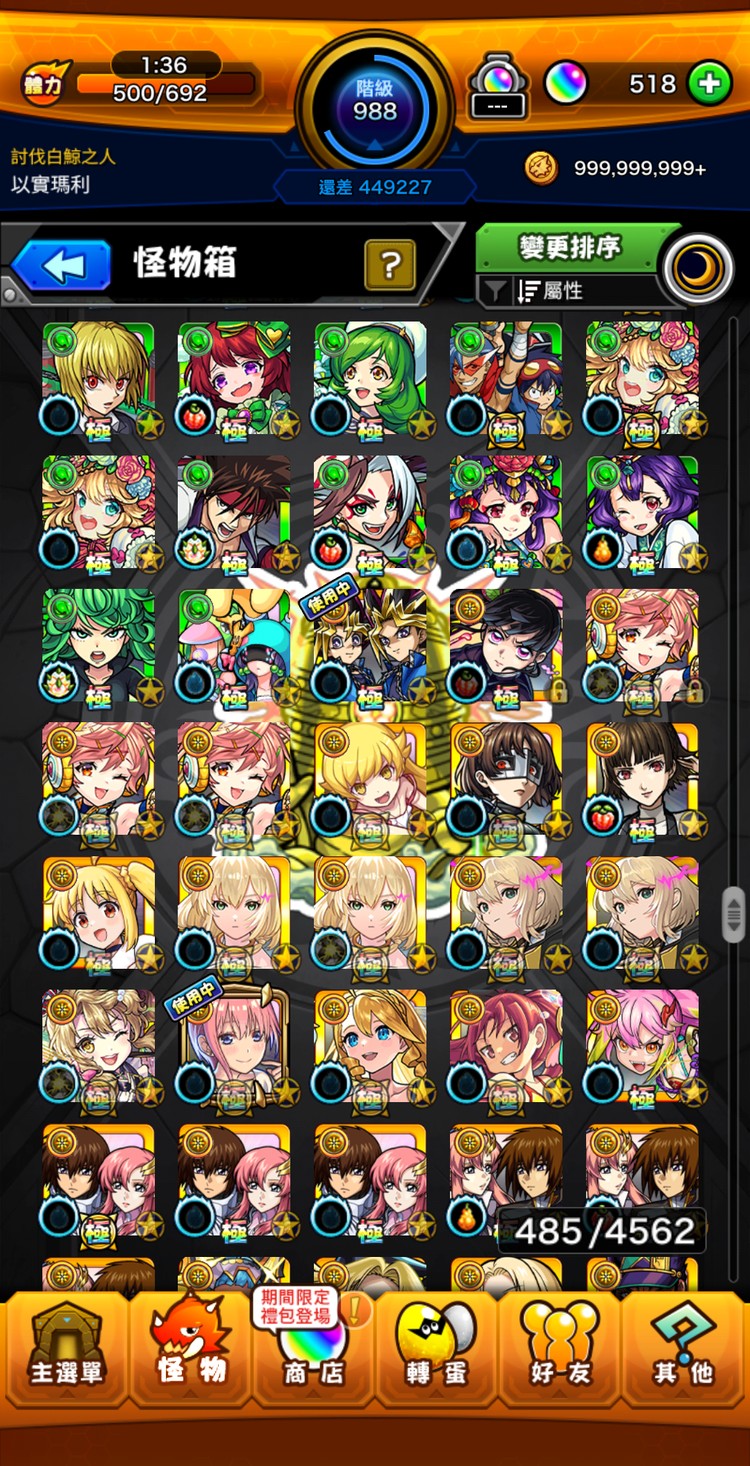The width and height of the screenshot is (750, 1466).
Task: Open the 階級 988 rank circle
Action: (x=375, y=100)
